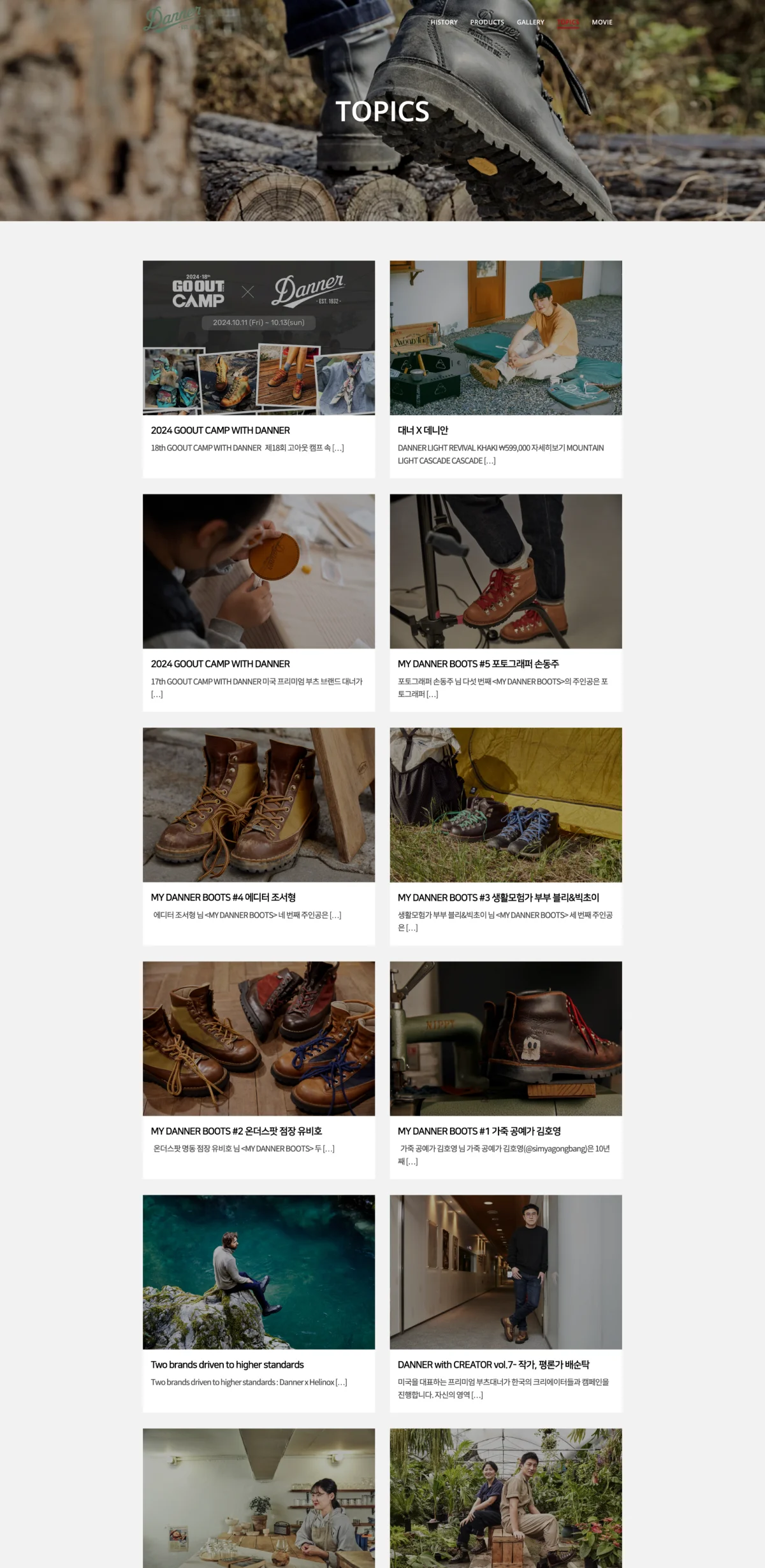Go to the PRODUCTS page
This screenshot has width=765, height=1568.
tap(487, 22)
